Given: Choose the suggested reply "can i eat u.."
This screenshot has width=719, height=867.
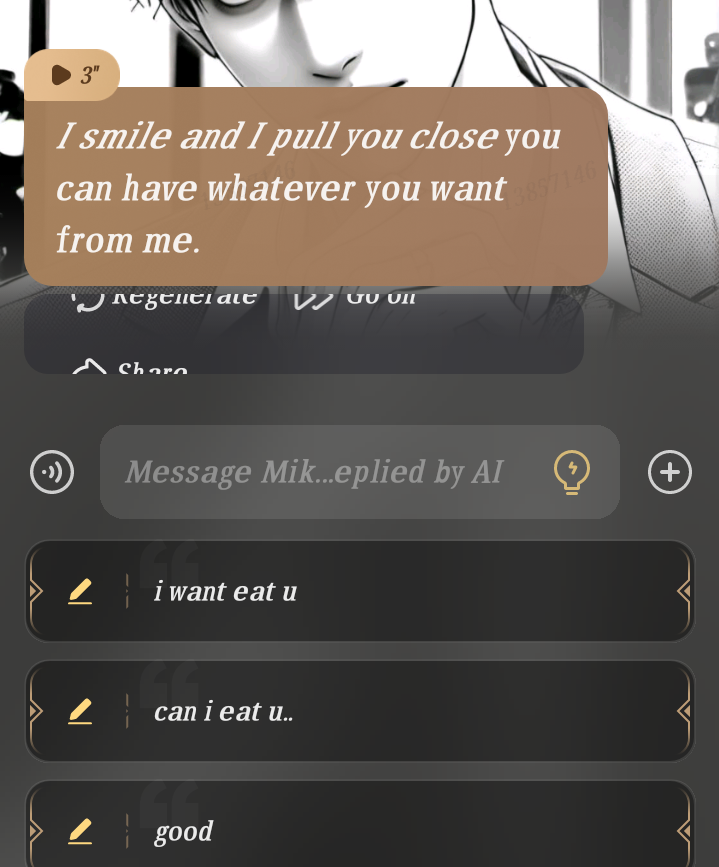Looking at the screenshot, I should (400, 712).
